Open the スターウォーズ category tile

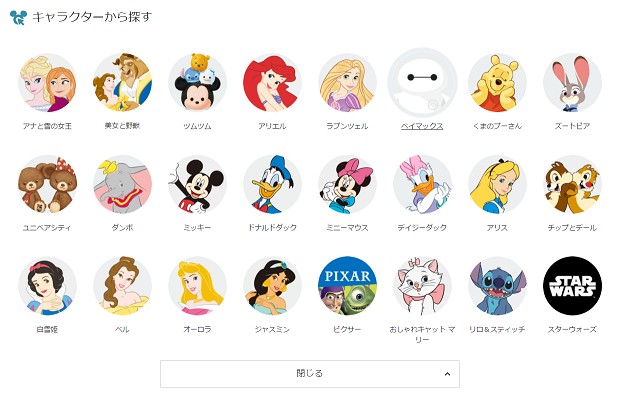point(572,285)
